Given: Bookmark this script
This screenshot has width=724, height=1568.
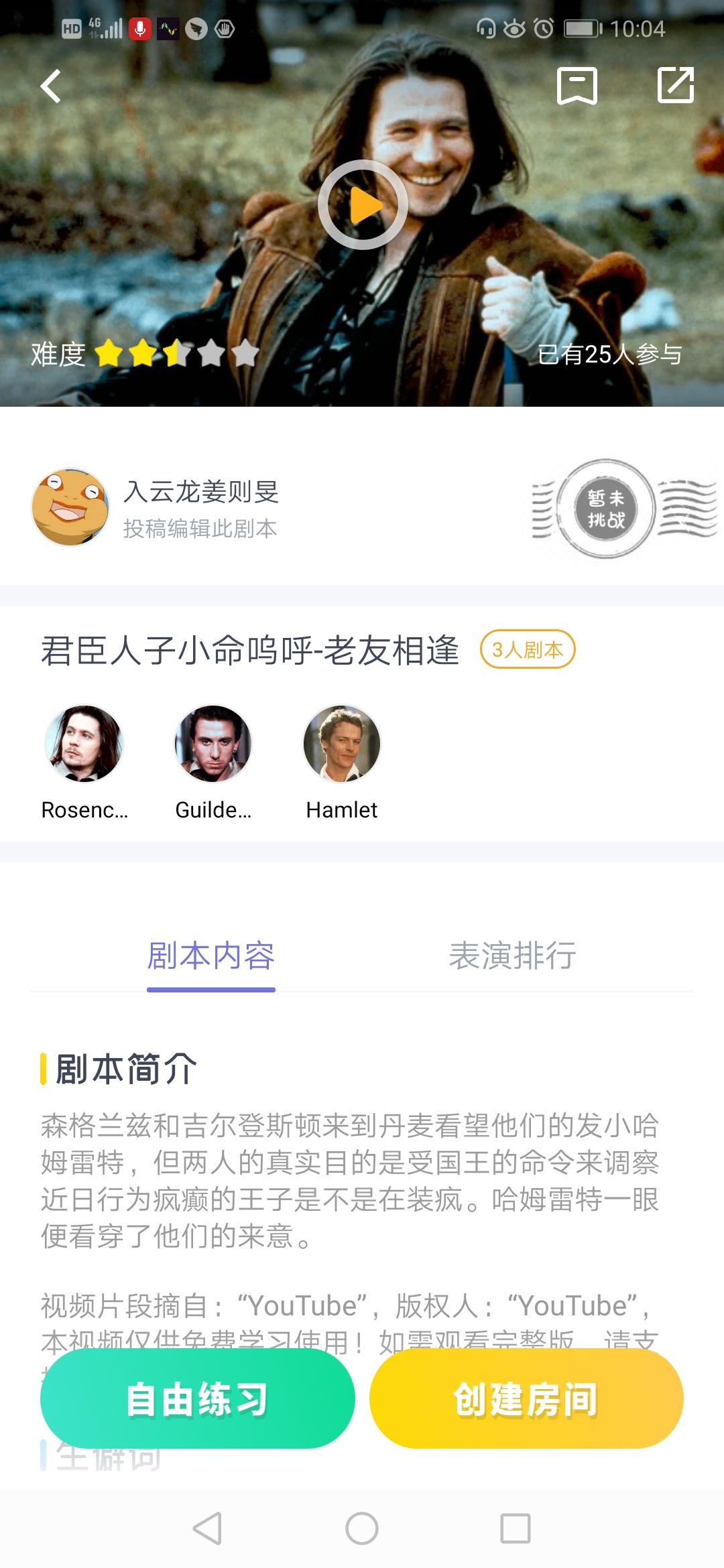Looking at the screenshot, I should click(x=577, y=86).
